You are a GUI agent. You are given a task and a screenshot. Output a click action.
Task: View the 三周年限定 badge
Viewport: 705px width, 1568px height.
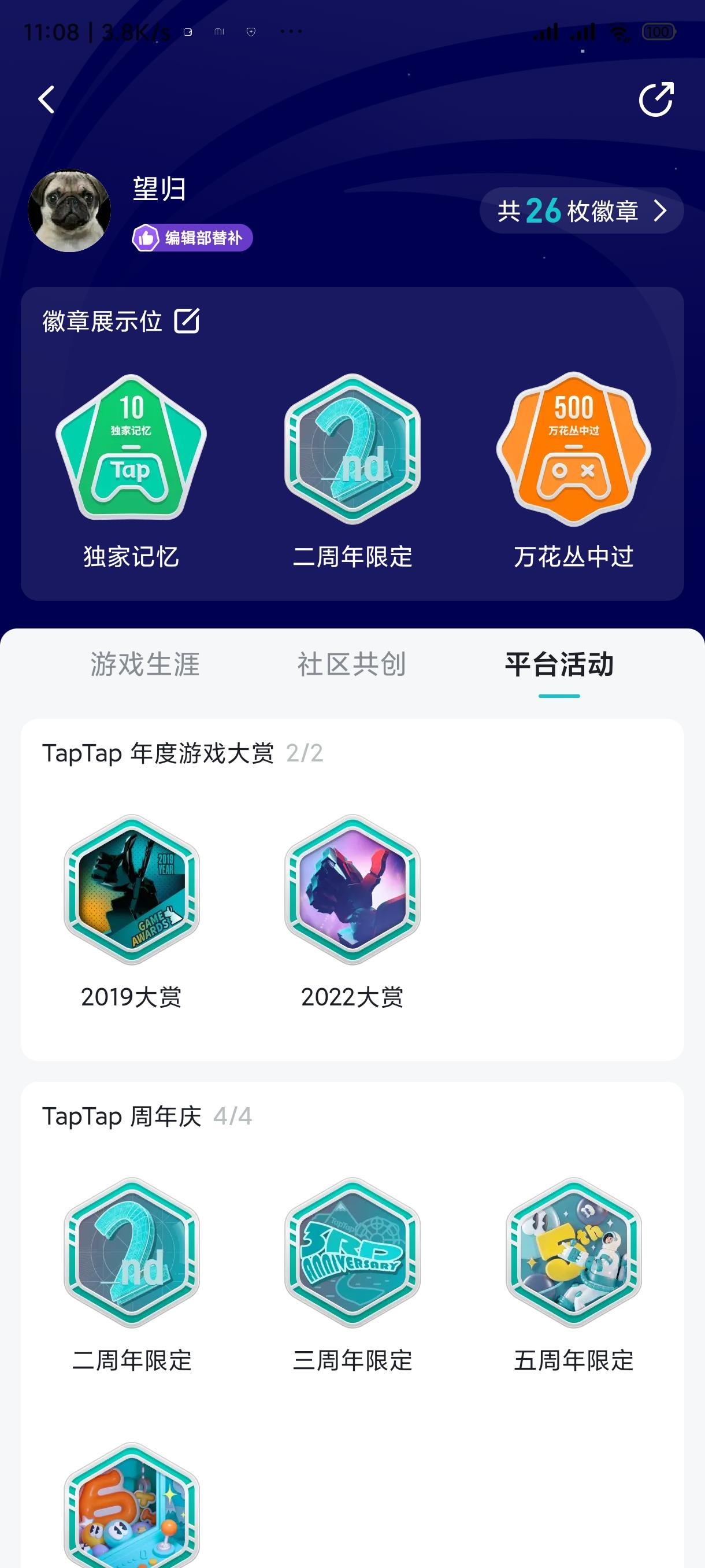tap(352, 1252)
